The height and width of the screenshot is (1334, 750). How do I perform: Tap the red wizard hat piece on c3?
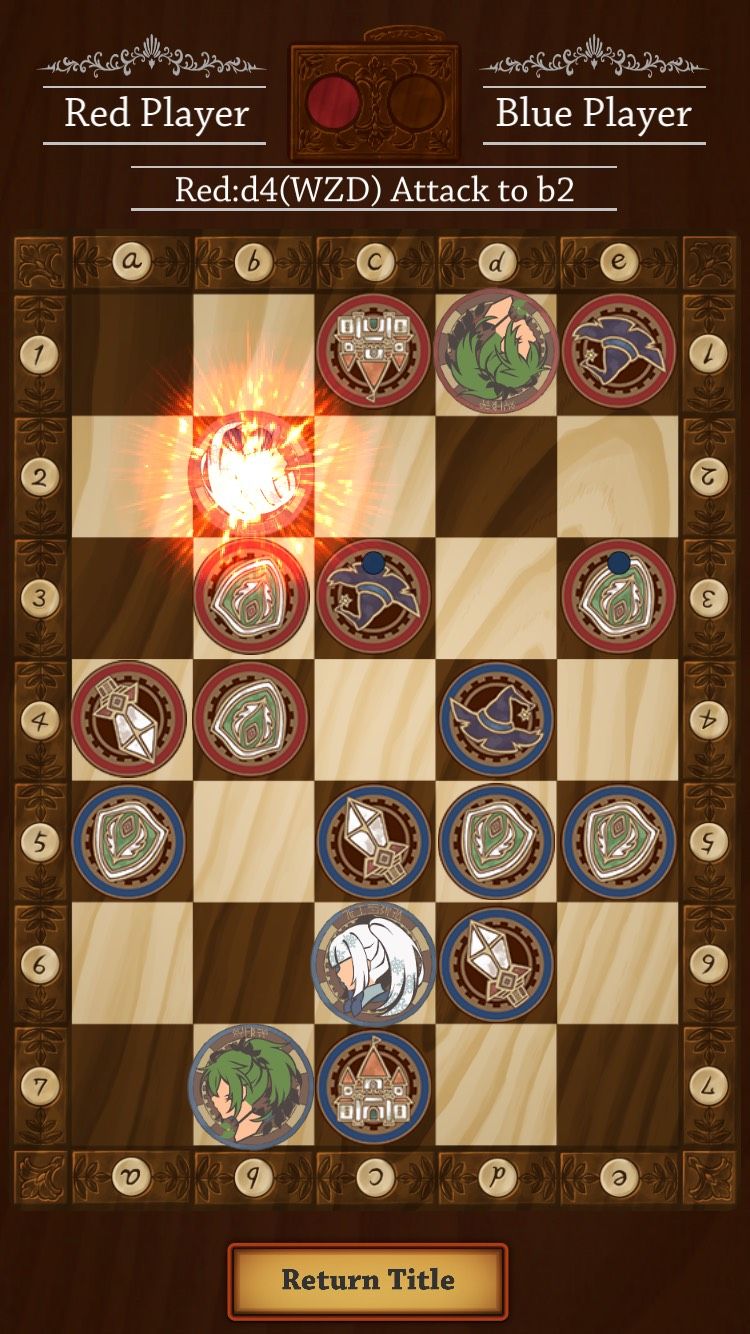pyautogui.click(x=374, y=597)
